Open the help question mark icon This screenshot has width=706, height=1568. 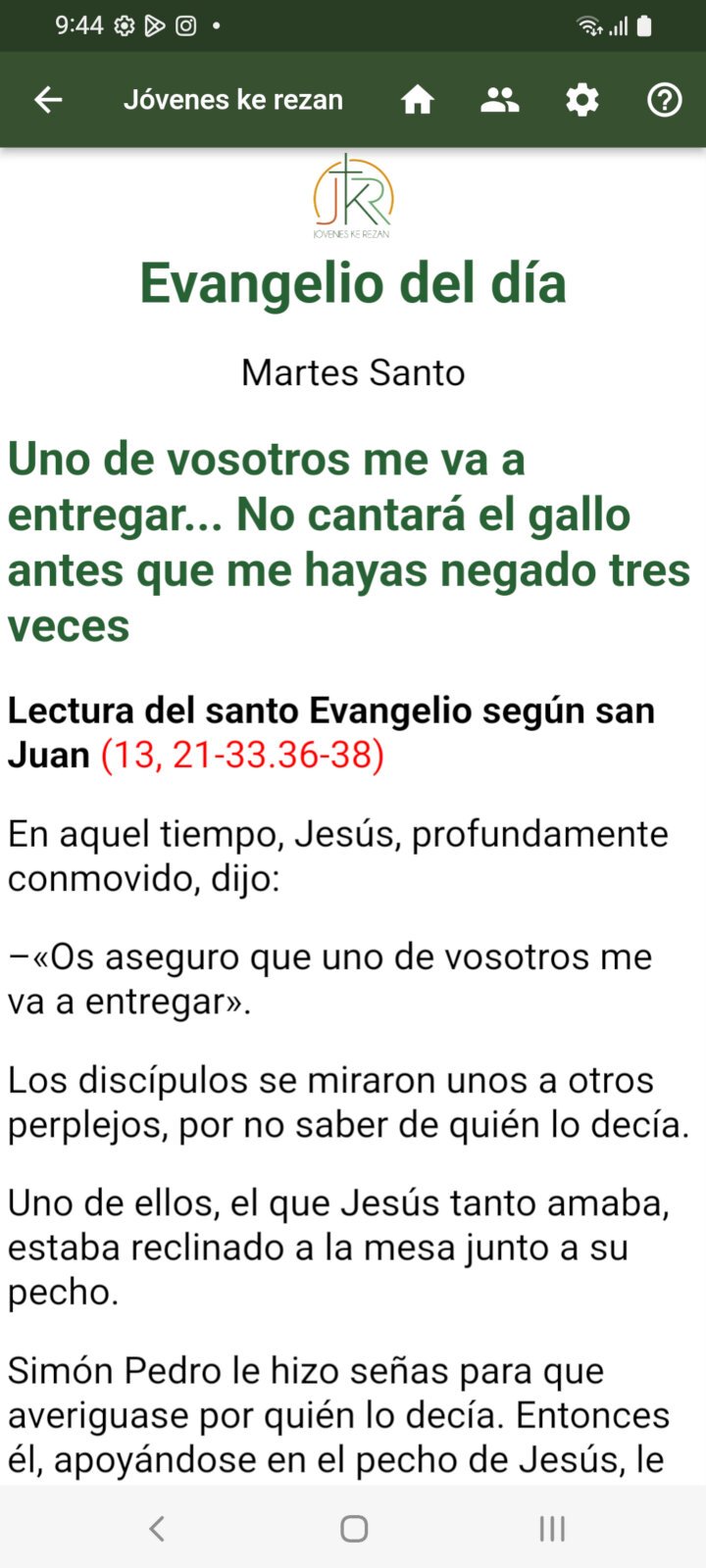pos(665,99)
